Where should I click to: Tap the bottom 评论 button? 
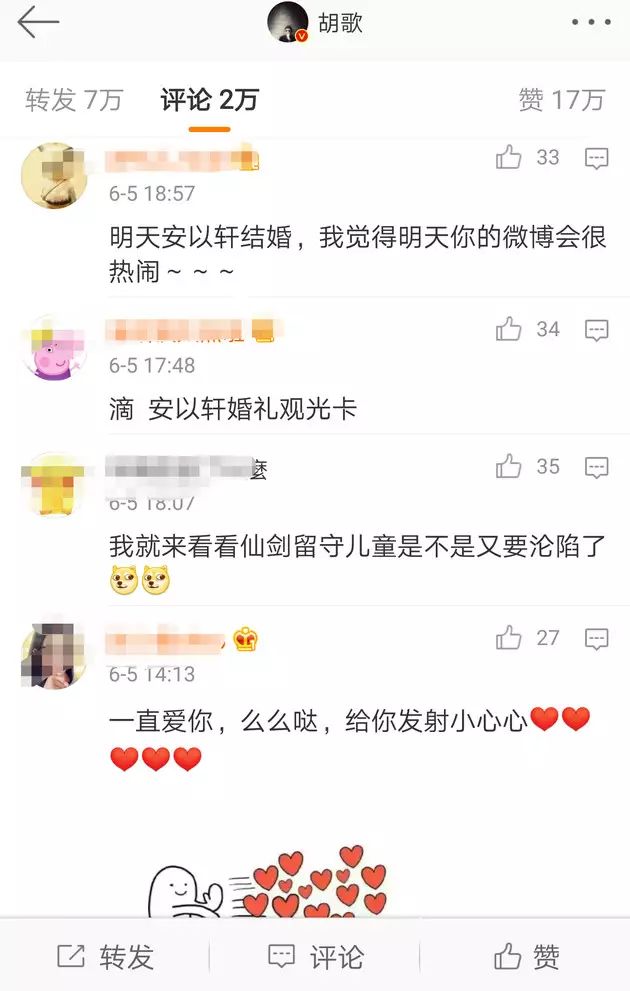315,957
